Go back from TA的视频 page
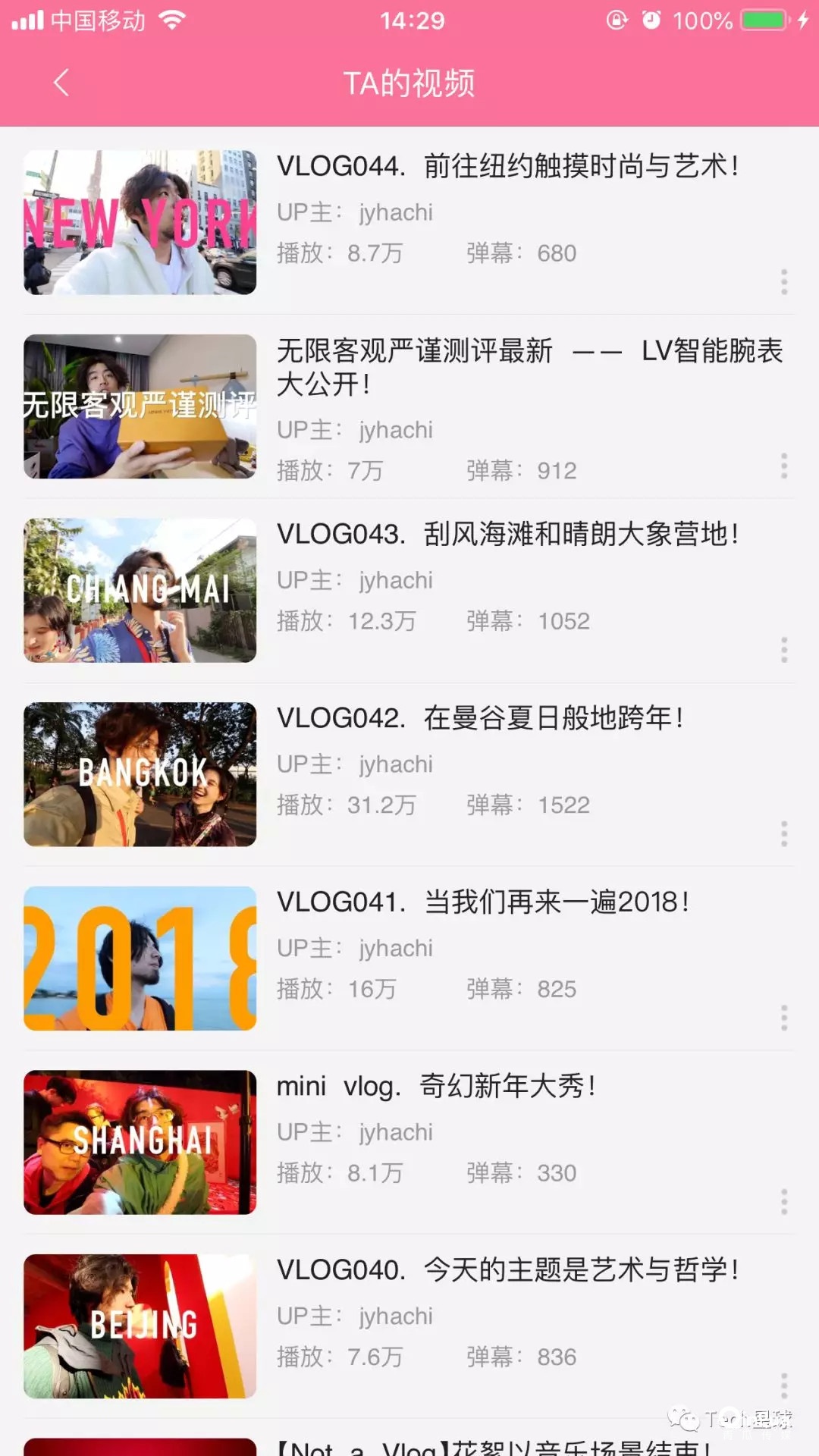 coord(62,83)
